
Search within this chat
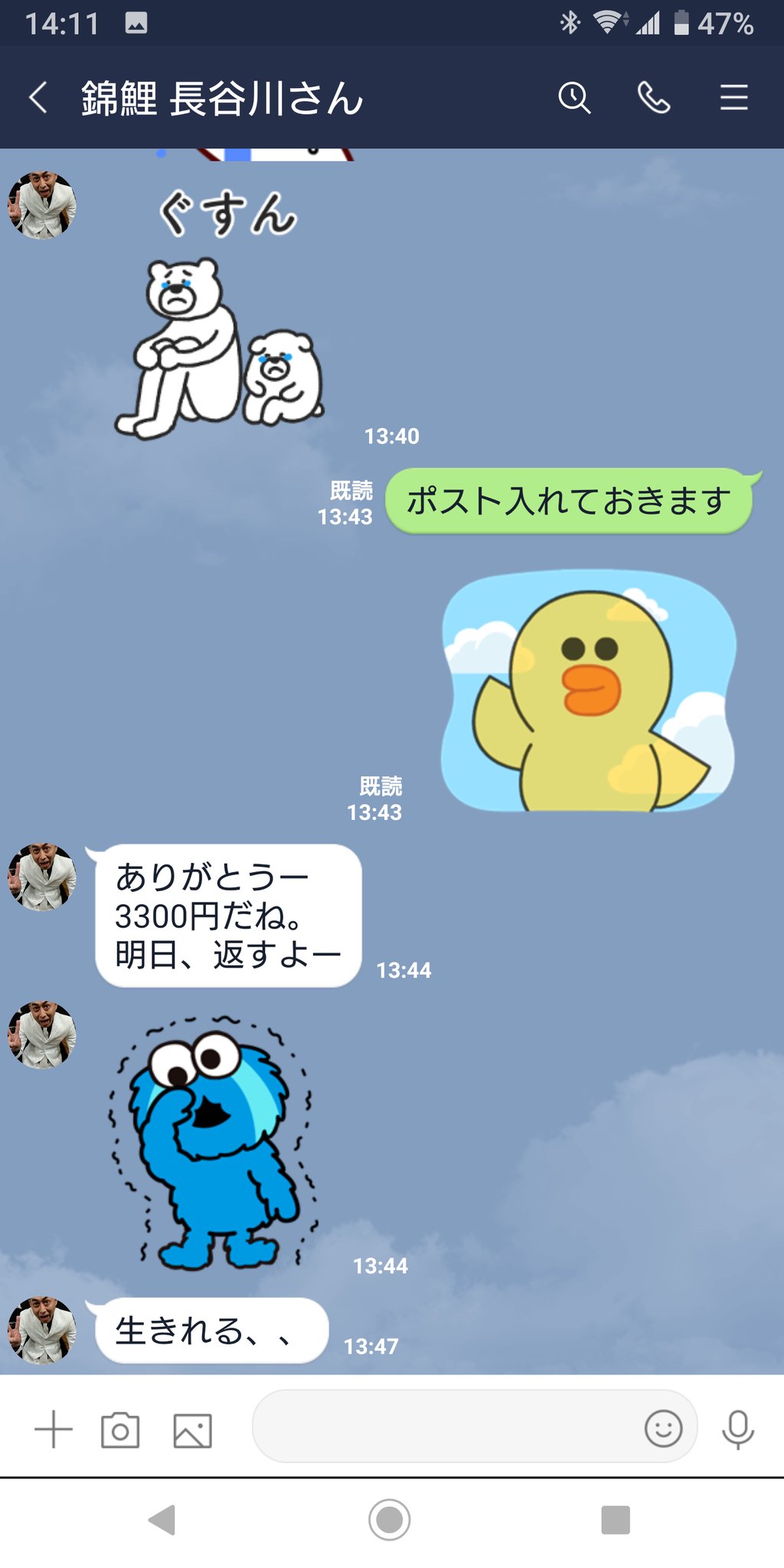click(574, 98)
